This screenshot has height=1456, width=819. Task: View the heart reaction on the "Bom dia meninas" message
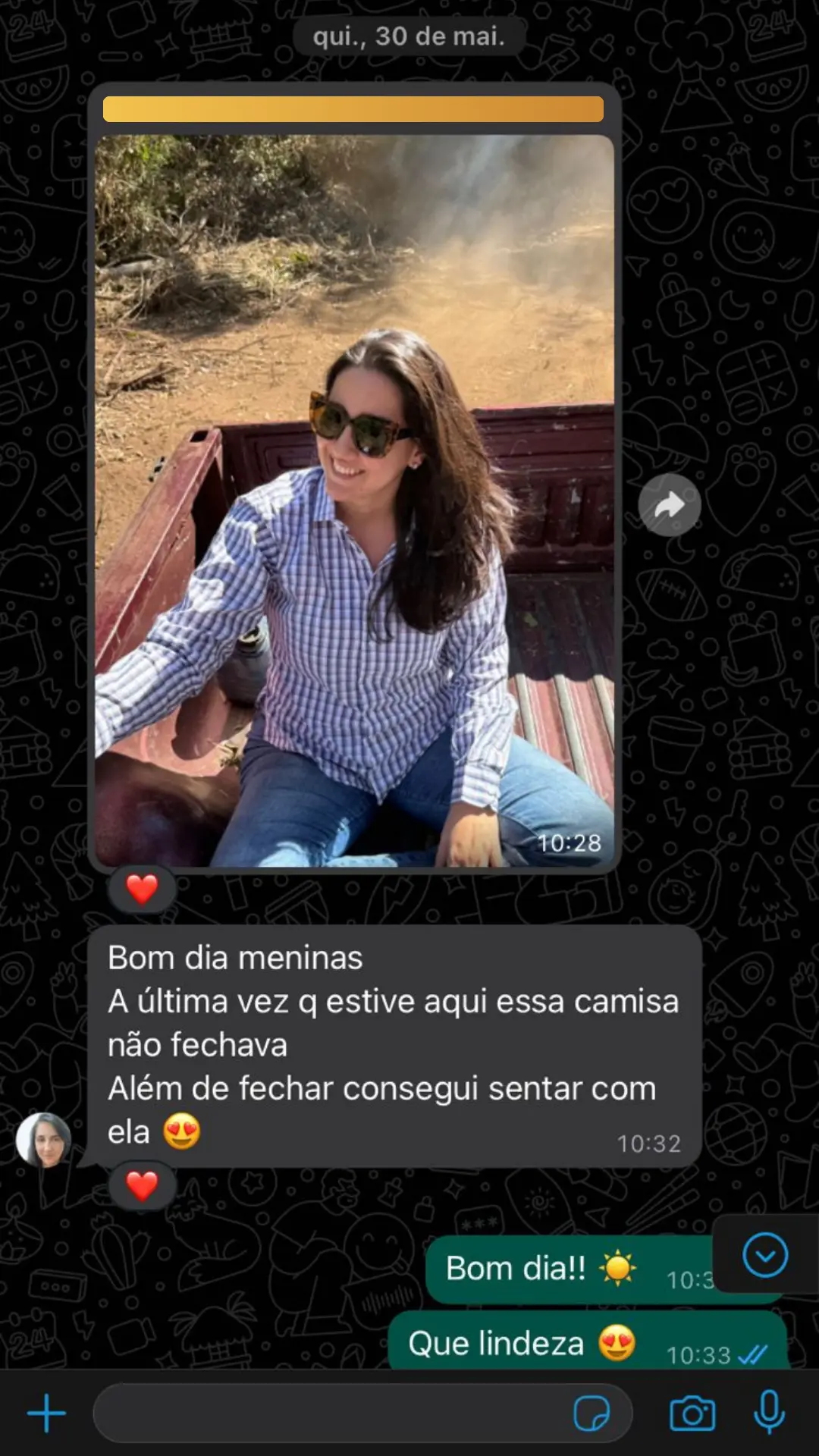pyautogui.click(x=142, y=1185)
